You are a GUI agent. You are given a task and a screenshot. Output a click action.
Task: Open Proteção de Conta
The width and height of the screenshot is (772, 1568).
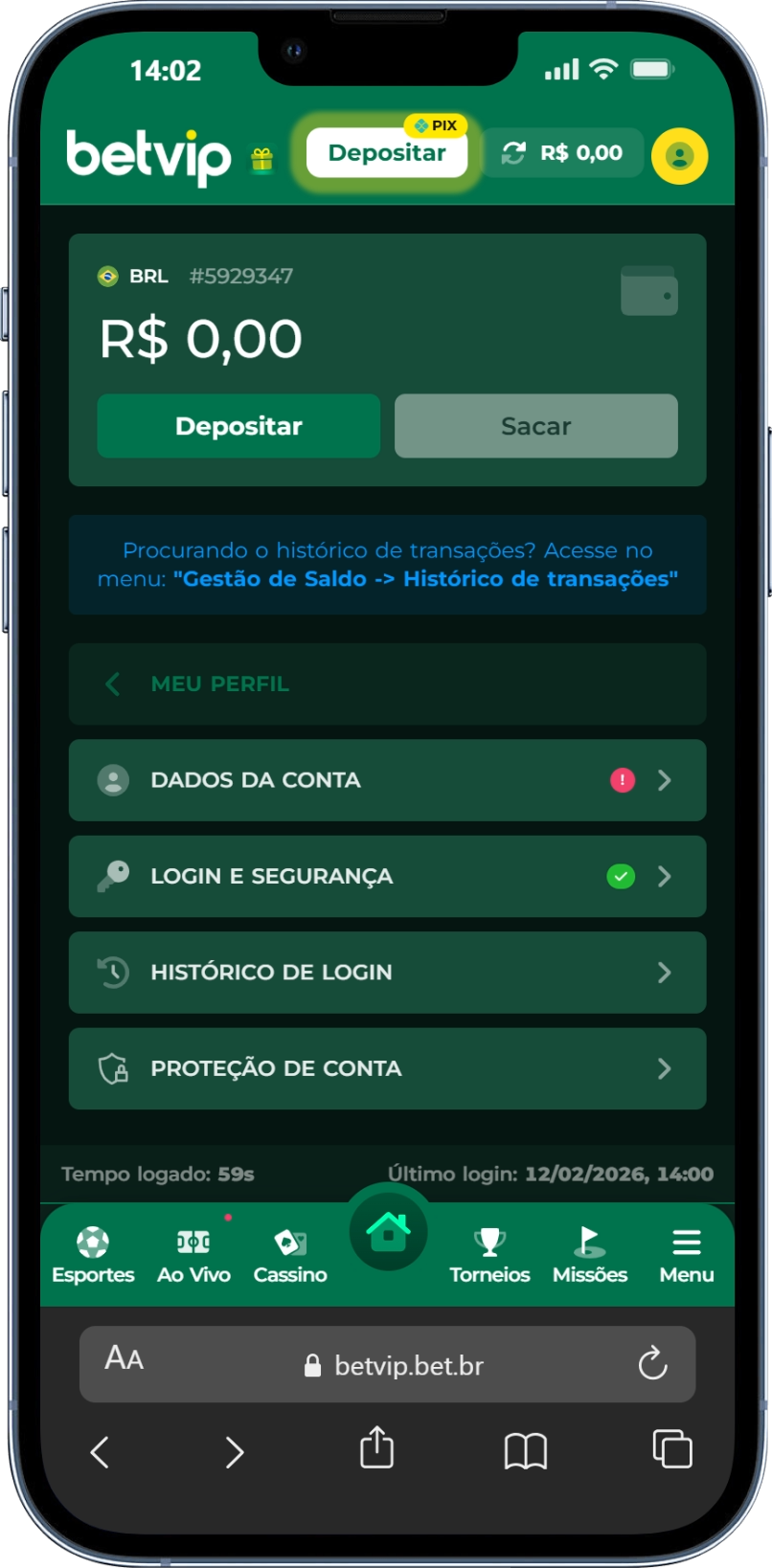coord(387,1068)
